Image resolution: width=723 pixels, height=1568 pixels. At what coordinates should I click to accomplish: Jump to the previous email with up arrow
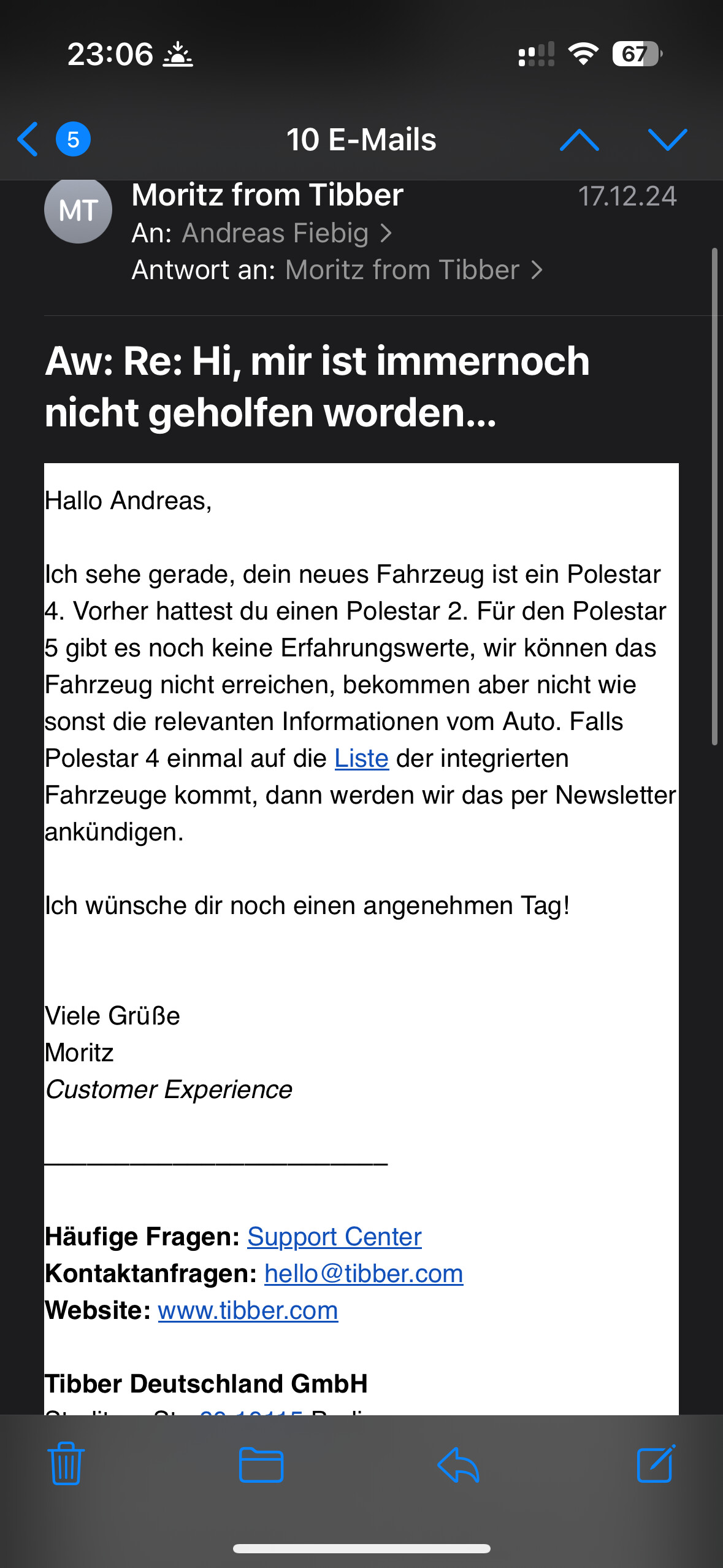[579, 140]
